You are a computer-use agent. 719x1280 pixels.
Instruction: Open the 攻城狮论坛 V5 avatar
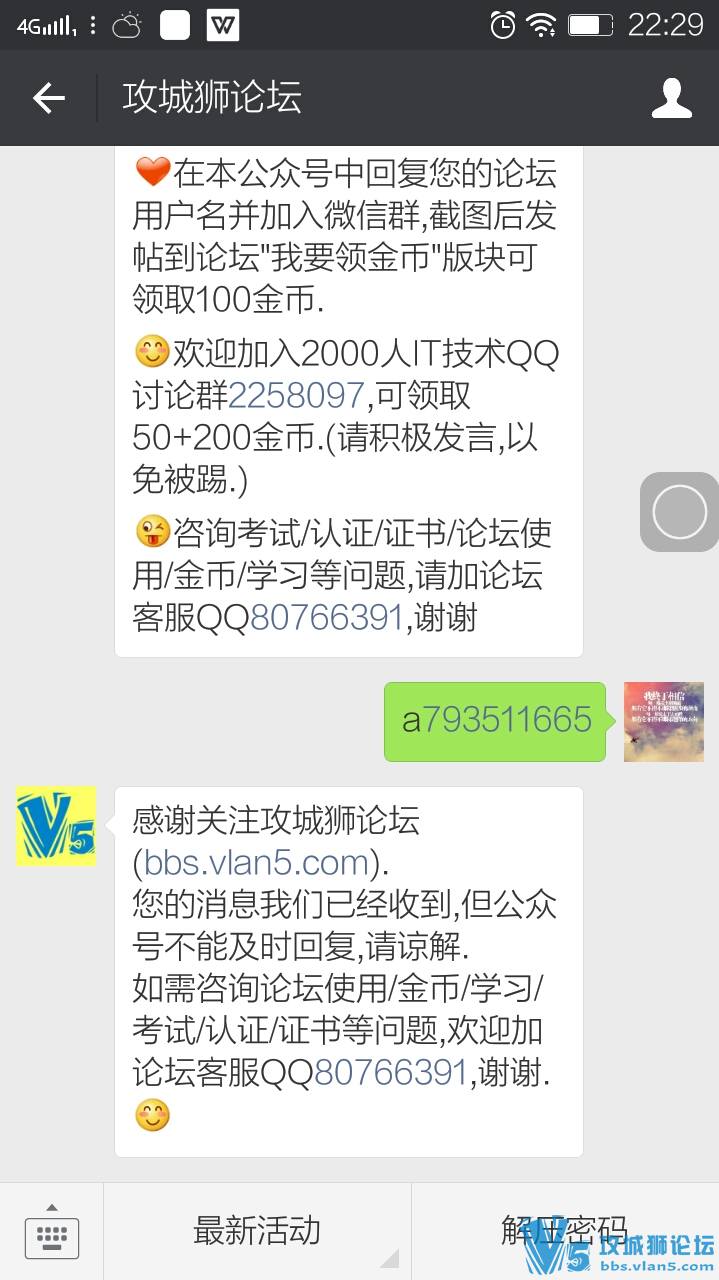coord(56,826)
